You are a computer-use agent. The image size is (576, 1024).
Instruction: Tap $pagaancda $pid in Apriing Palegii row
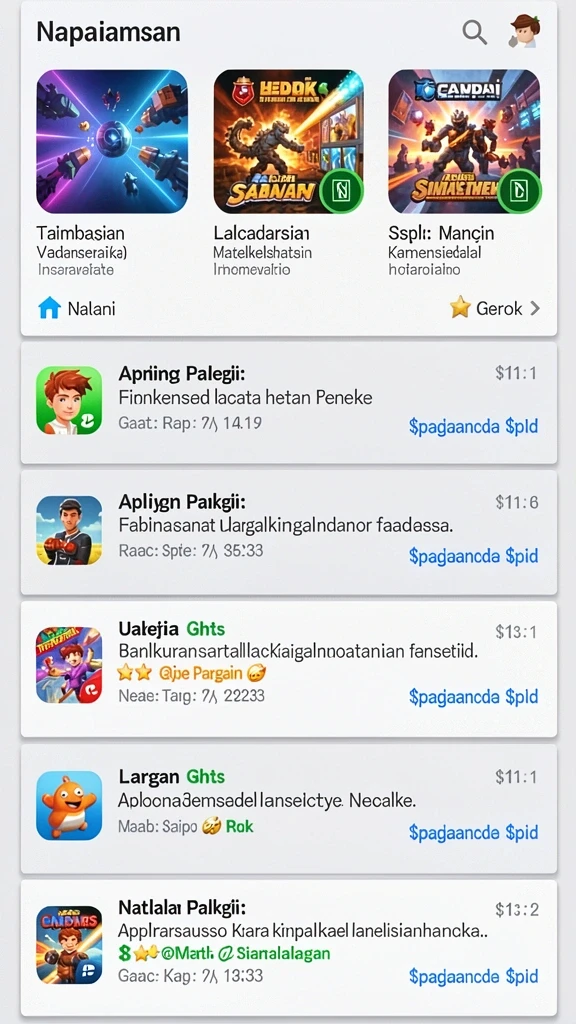(x=473, y=426)
